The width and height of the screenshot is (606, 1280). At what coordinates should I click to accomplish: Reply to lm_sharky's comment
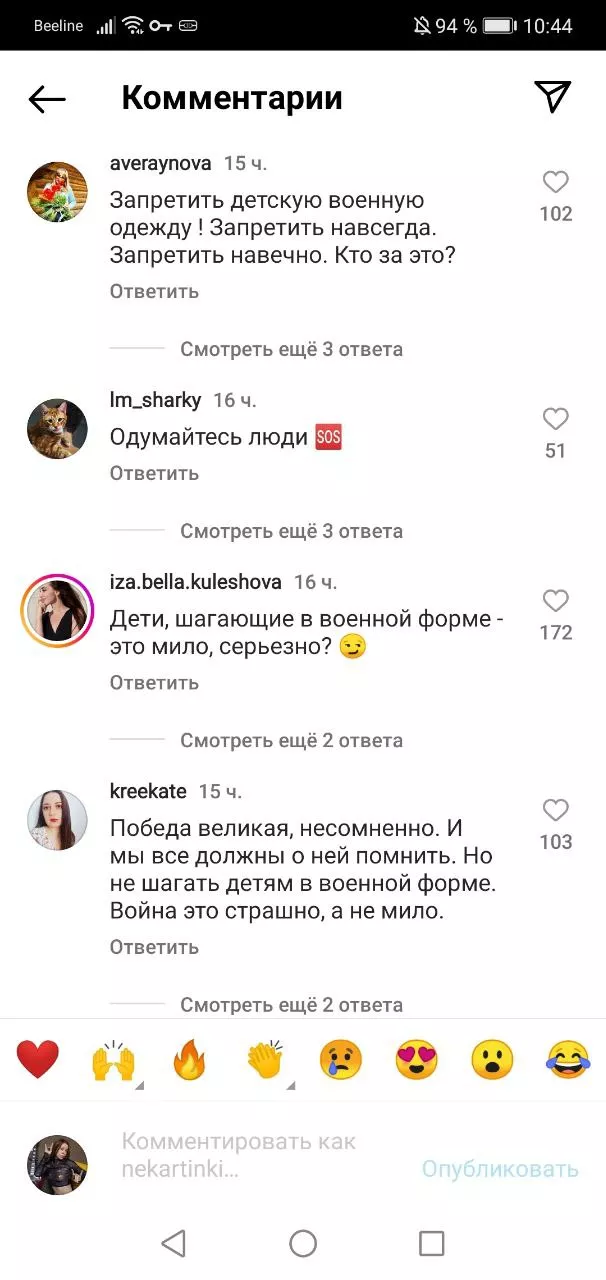pos(154,473)
